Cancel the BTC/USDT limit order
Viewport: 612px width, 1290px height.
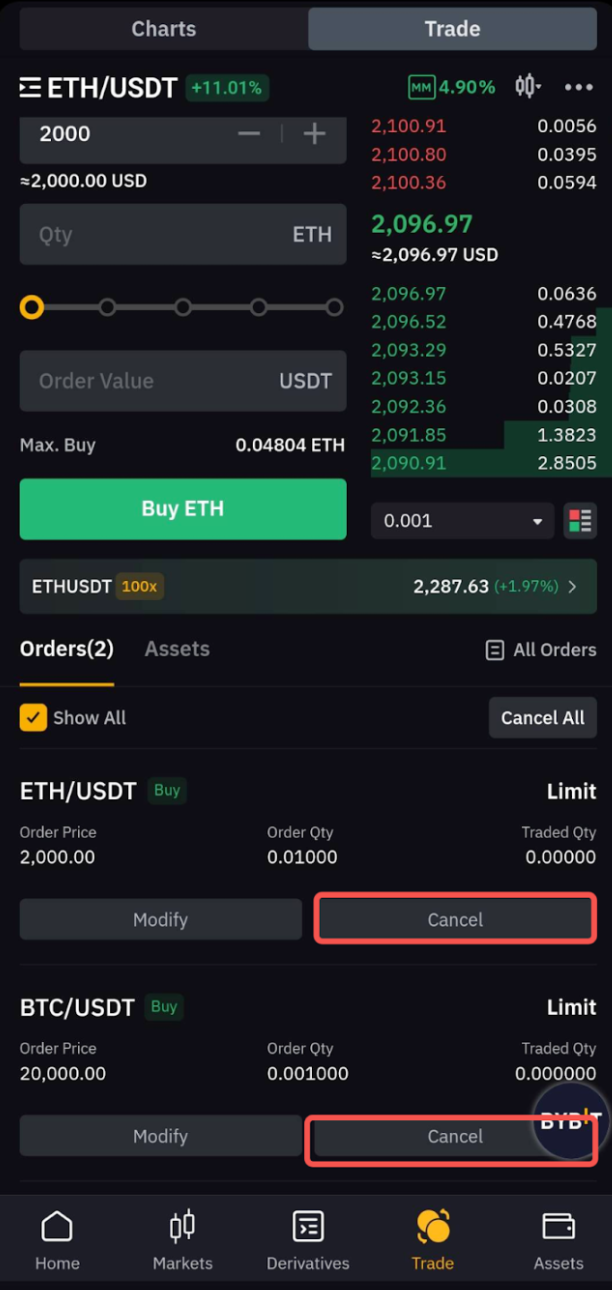(x=455, y=1137)
